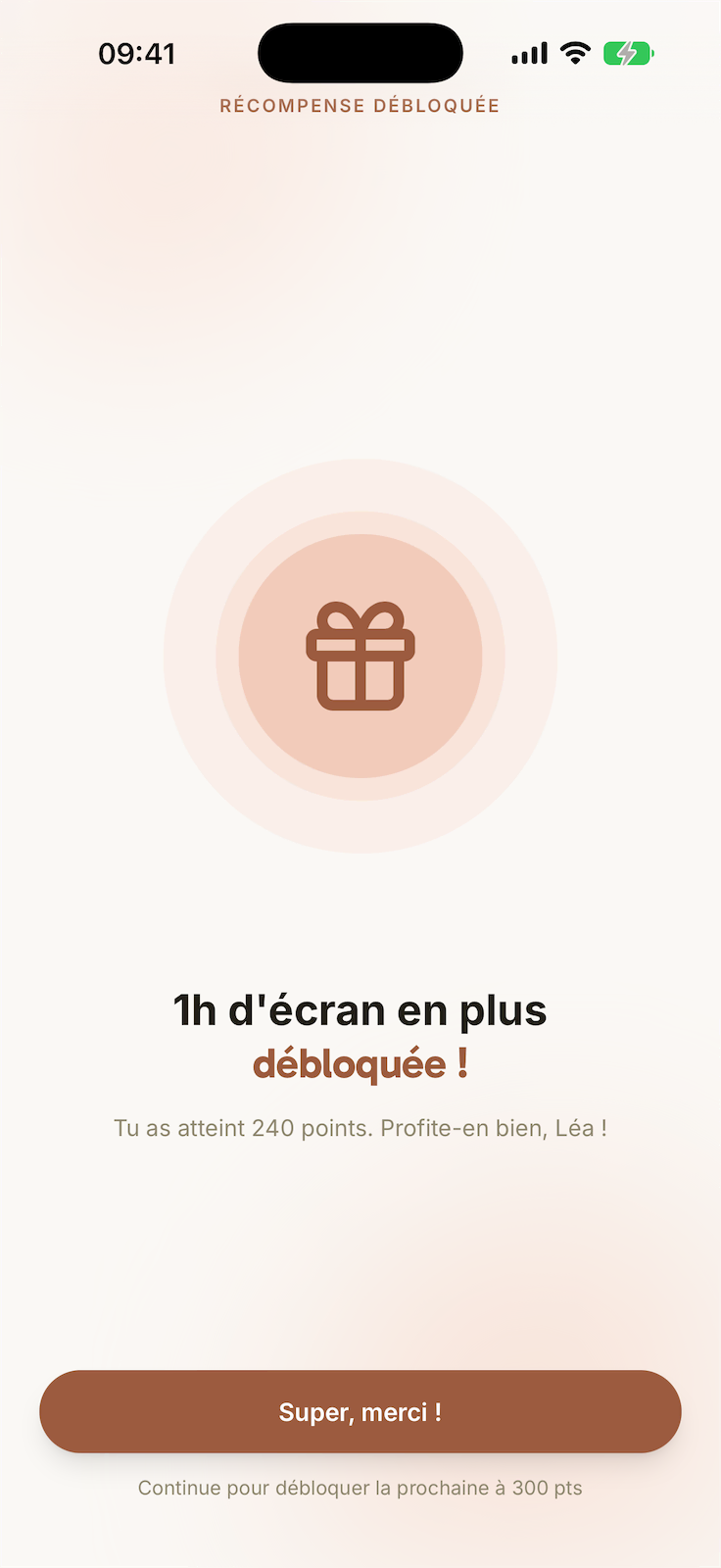The width and height of the screenshot is (721, 1568).
Task: Tap the "Super, merci !" button
Action: point(360,1411)
